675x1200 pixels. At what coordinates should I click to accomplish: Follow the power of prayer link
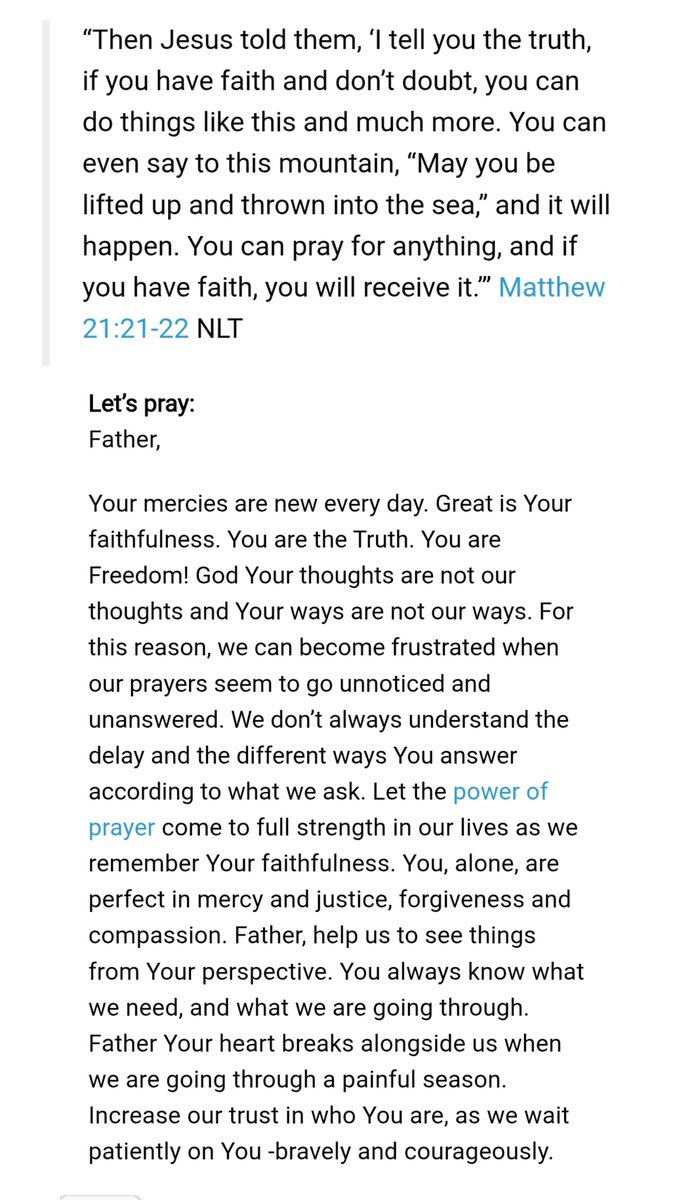click(x=500, y=792)
